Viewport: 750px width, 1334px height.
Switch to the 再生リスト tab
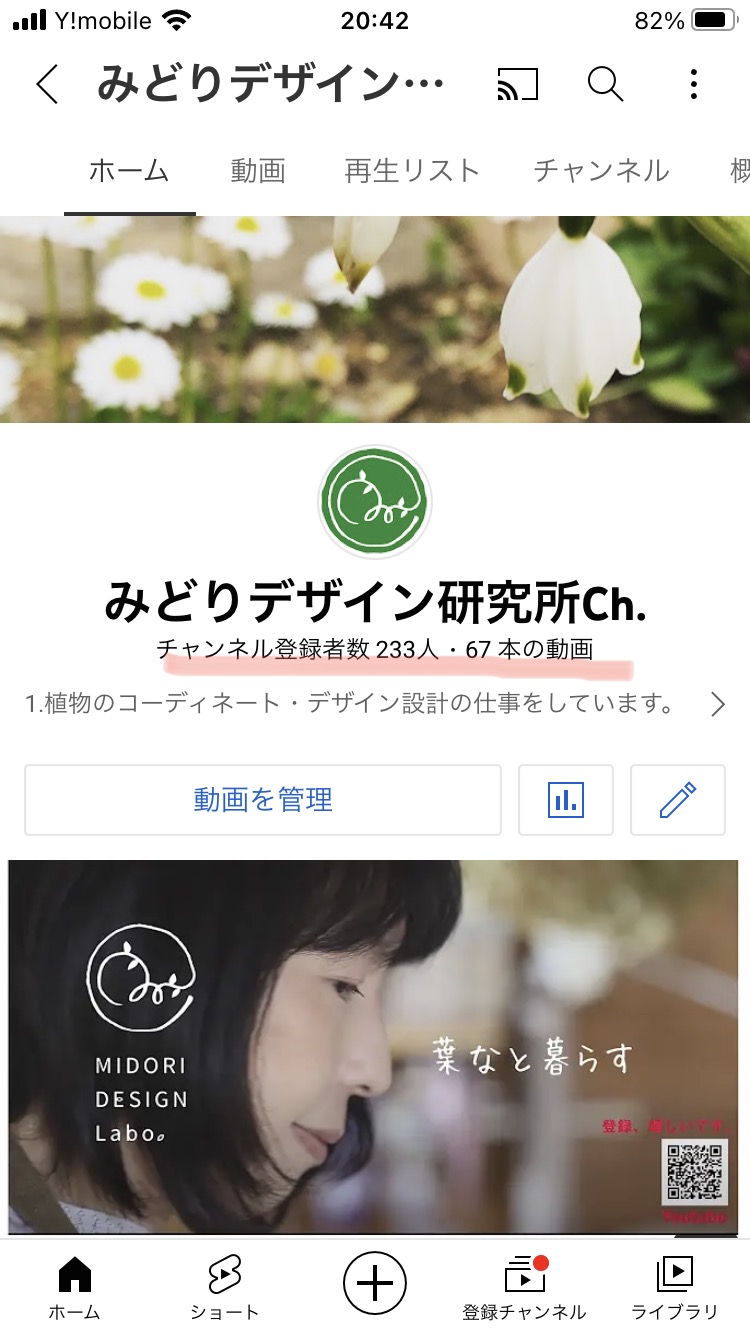tap(412, 171)
